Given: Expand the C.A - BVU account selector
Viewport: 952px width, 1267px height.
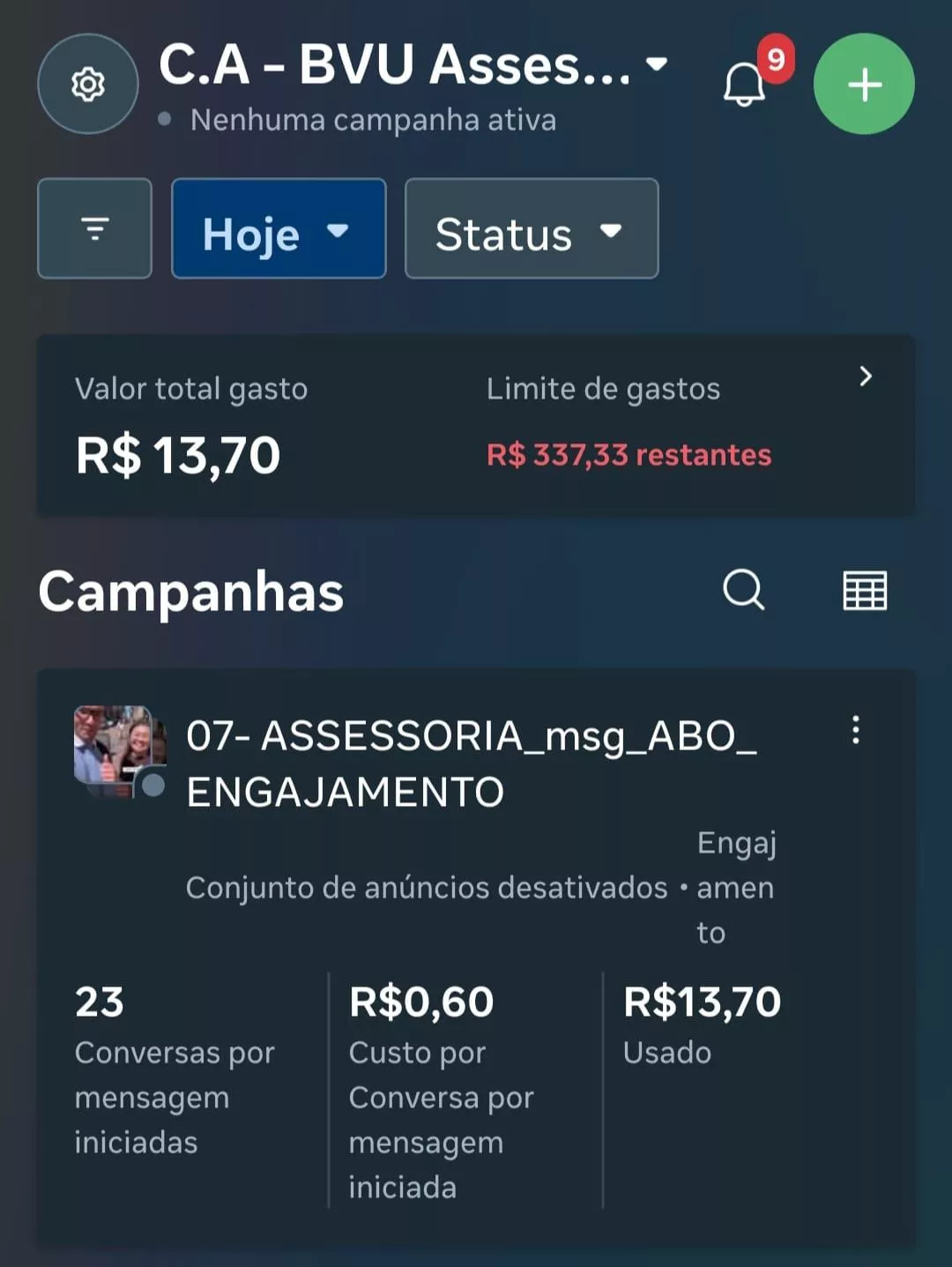Looking at the screenshot, I should coord(413,65).
